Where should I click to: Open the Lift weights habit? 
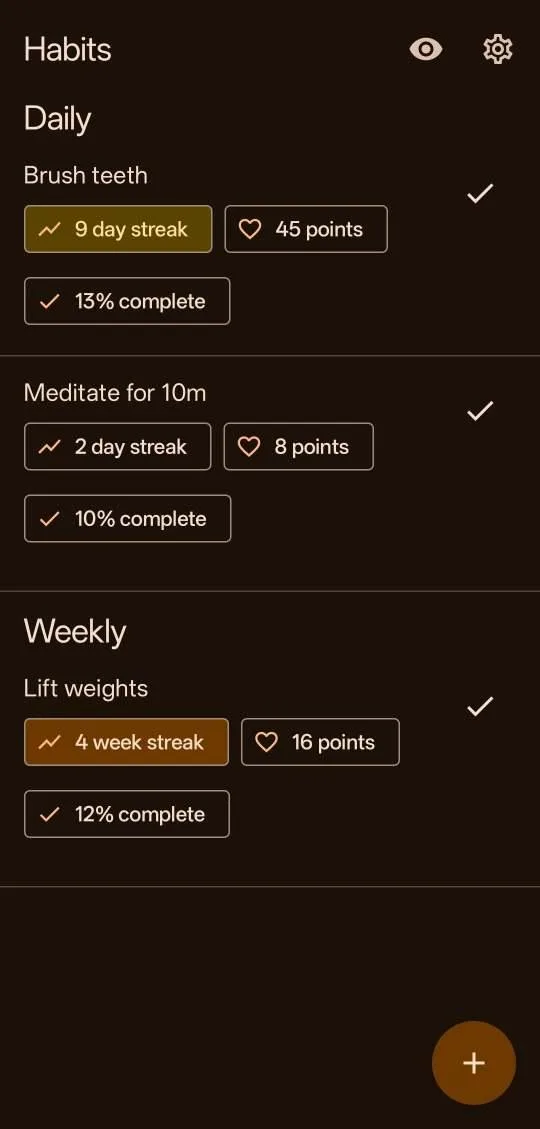pos(86,688)
